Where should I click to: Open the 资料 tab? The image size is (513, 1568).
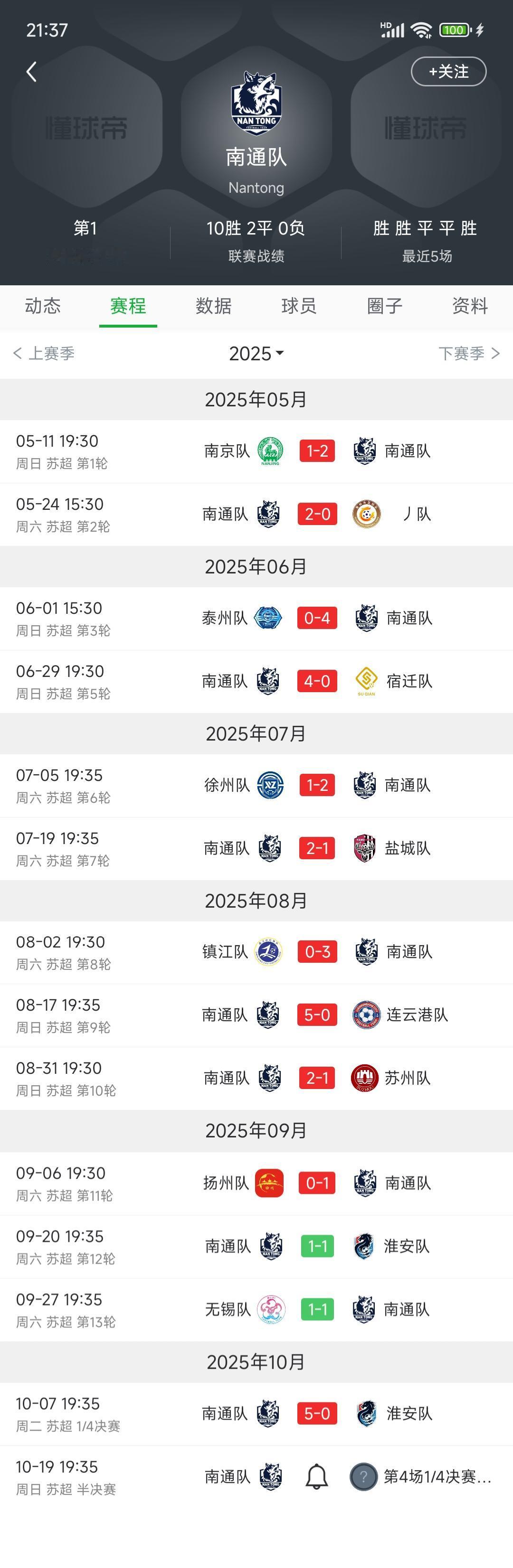tap(470, 306)
